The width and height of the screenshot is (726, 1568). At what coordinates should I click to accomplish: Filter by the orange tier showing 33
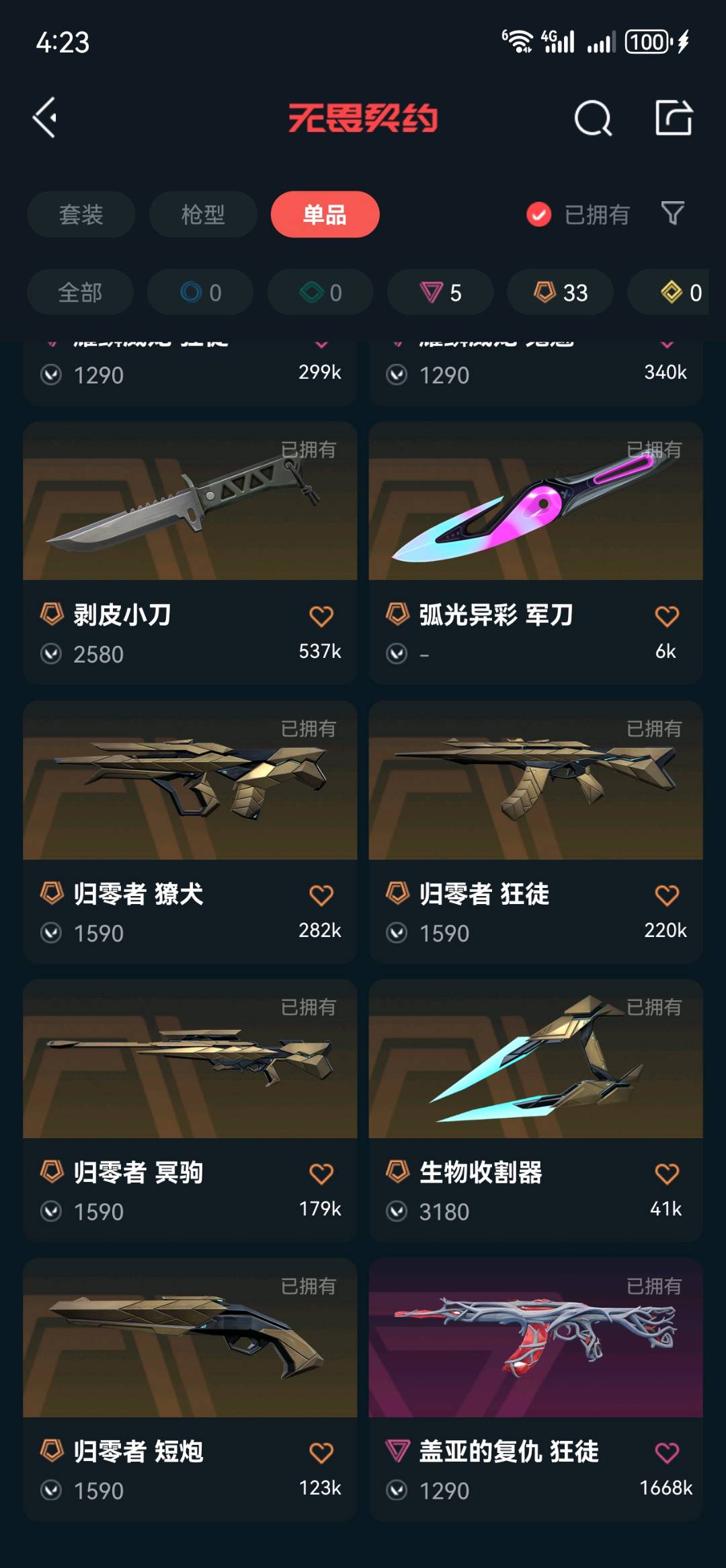[560, 293]
